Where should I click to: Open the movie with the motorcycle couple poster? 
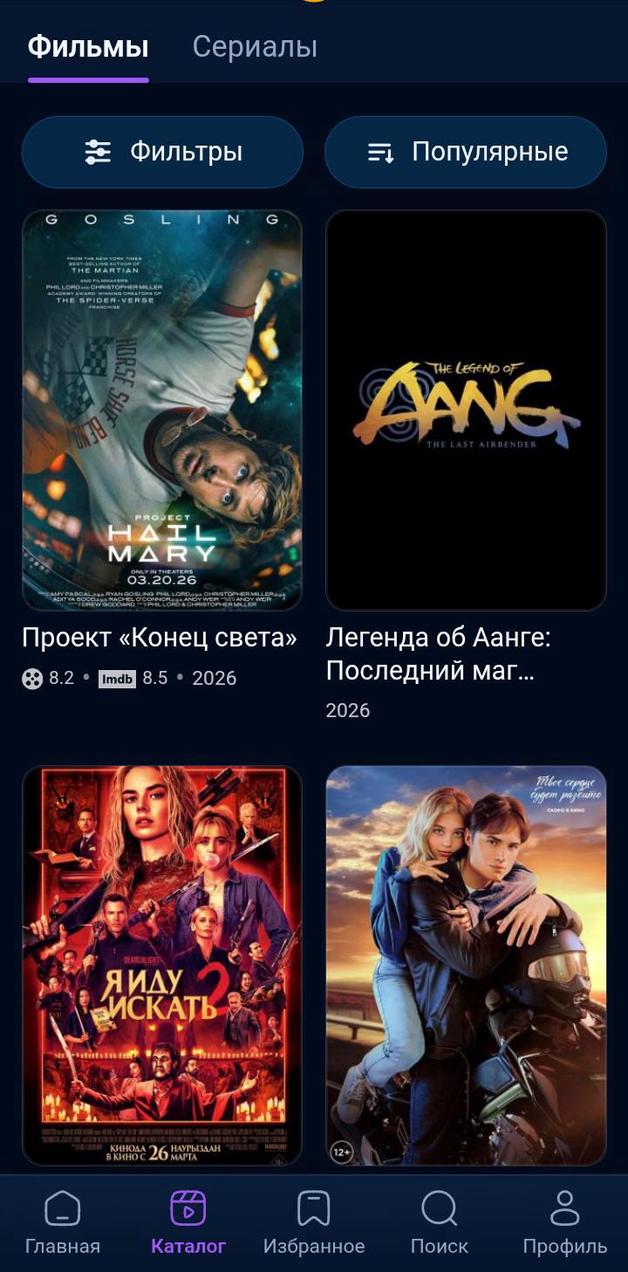466,965
